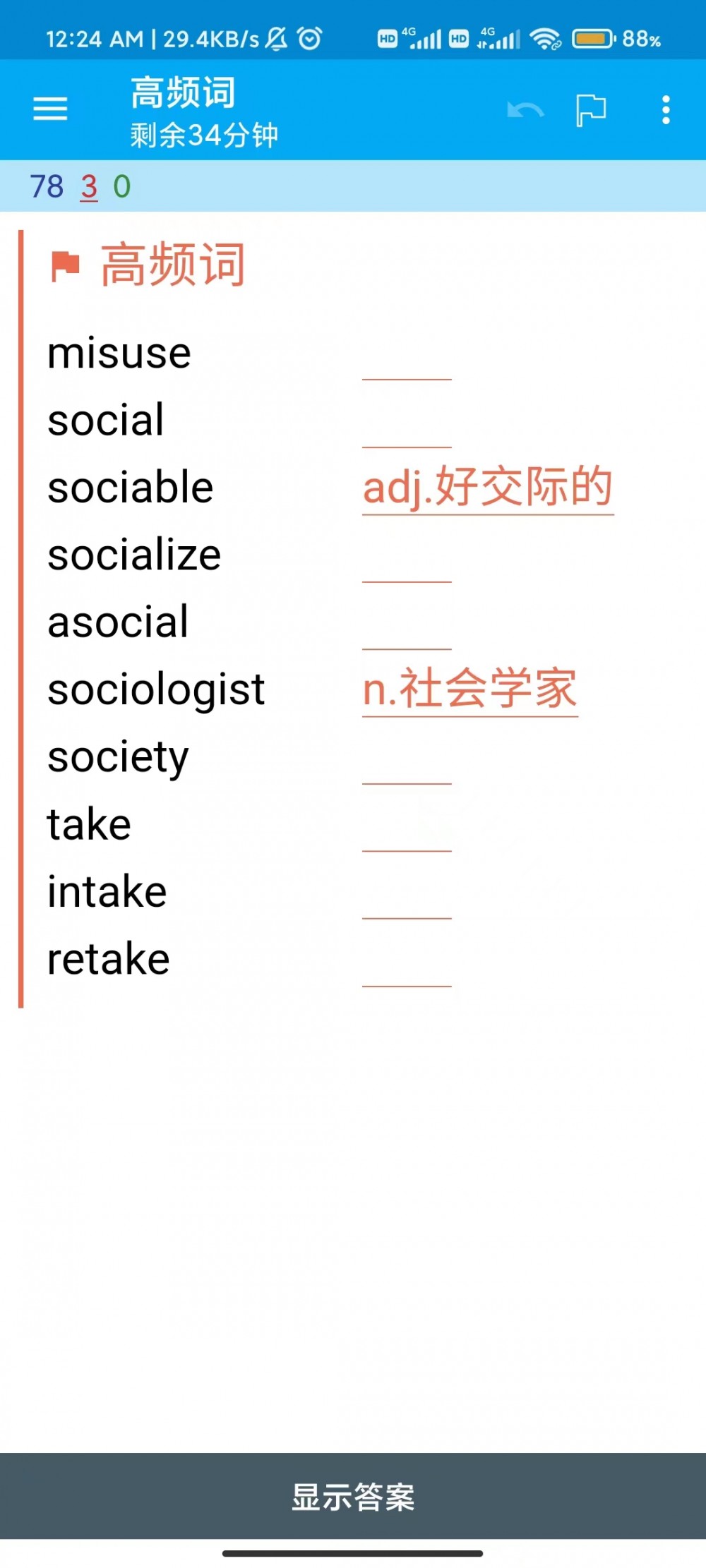This screenshot has height=1568, width=706.
Task: Reveal the hidden blank beside society
Action: coord(407,763)
